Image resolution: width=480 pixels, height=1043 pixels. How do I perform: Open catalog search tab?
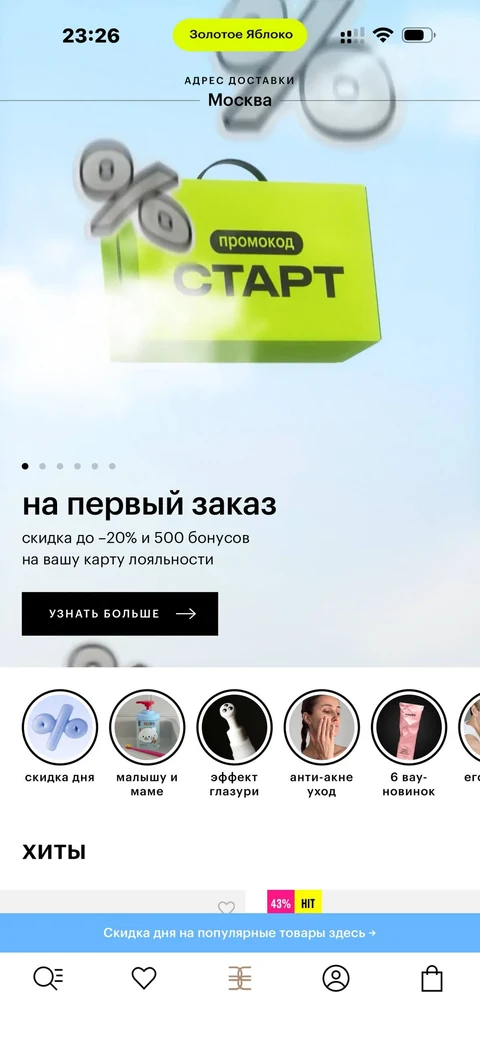point(49,978)
